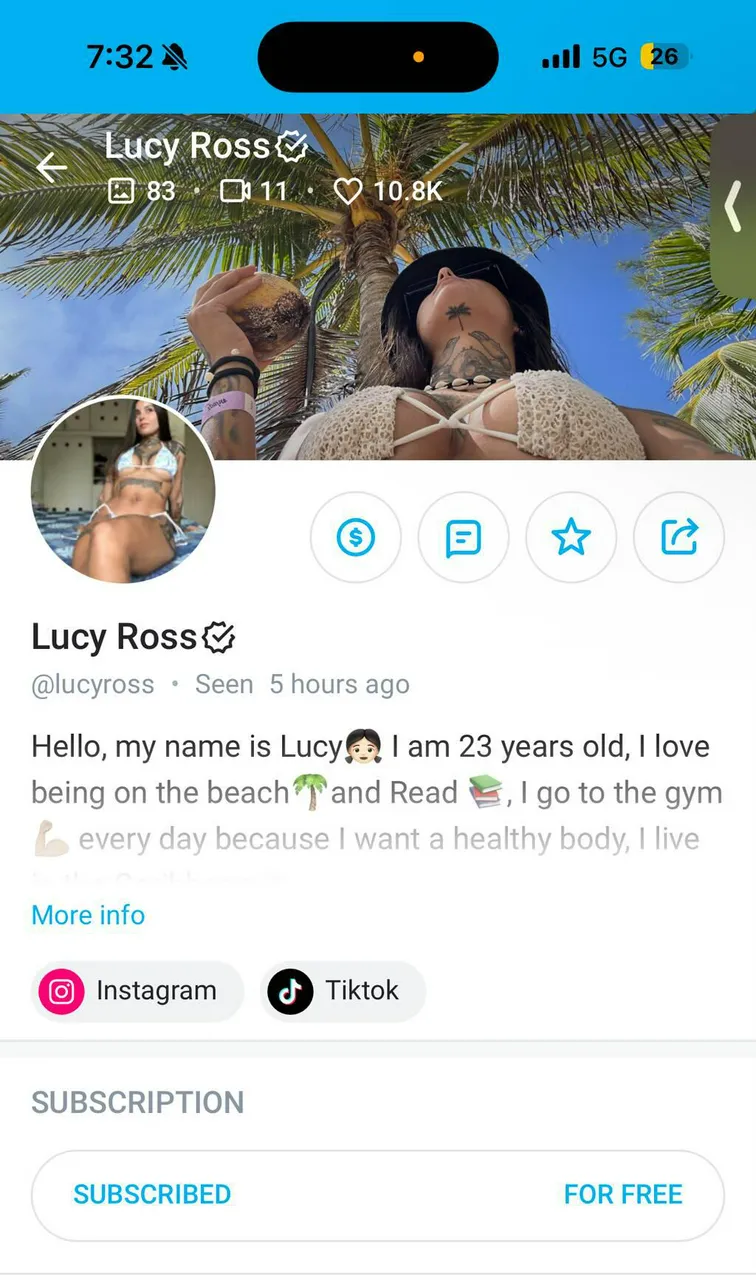Open chat via the message bubble icon
Screen dimensions: 756x1280
click(x=463, y=537)
